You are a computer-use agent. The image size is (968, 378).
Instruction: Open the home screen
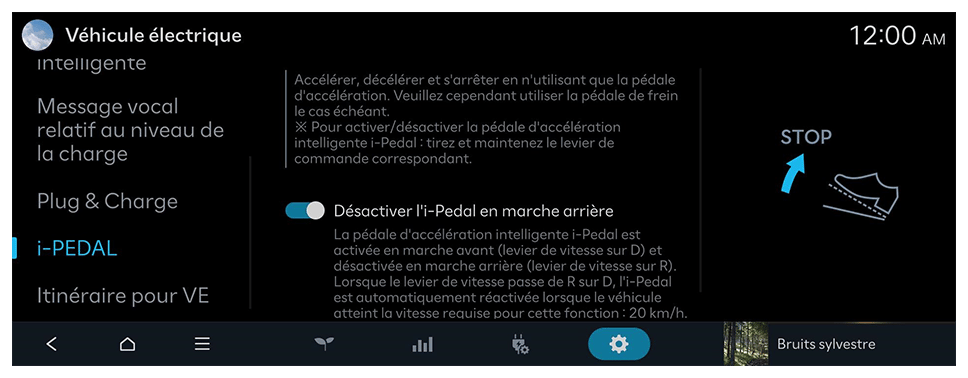(127, 344)
